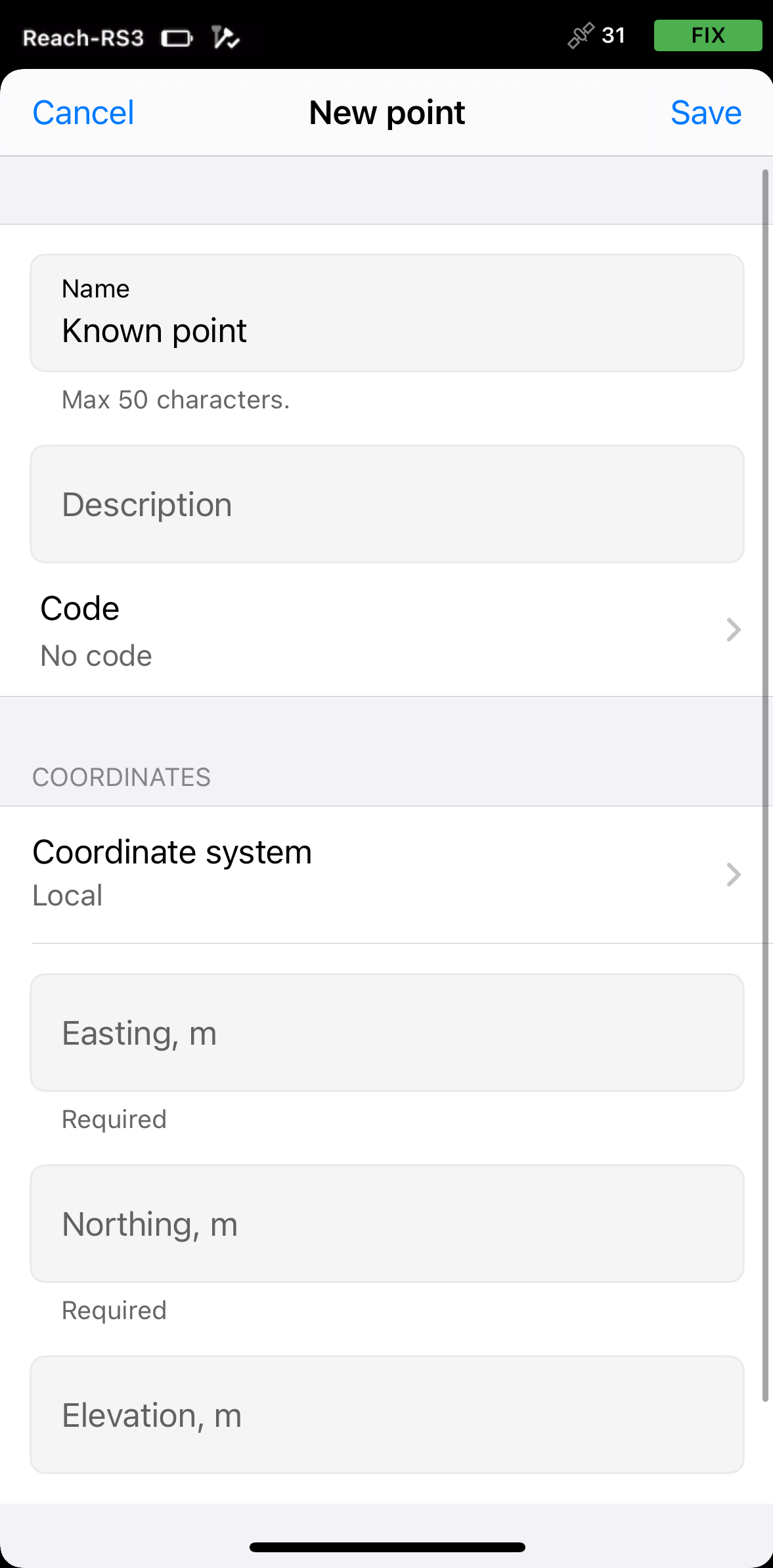Open the Reach-RS3 receiver status
The image size is (773, 1568).
pyautogui.click(x=83, y=38)
